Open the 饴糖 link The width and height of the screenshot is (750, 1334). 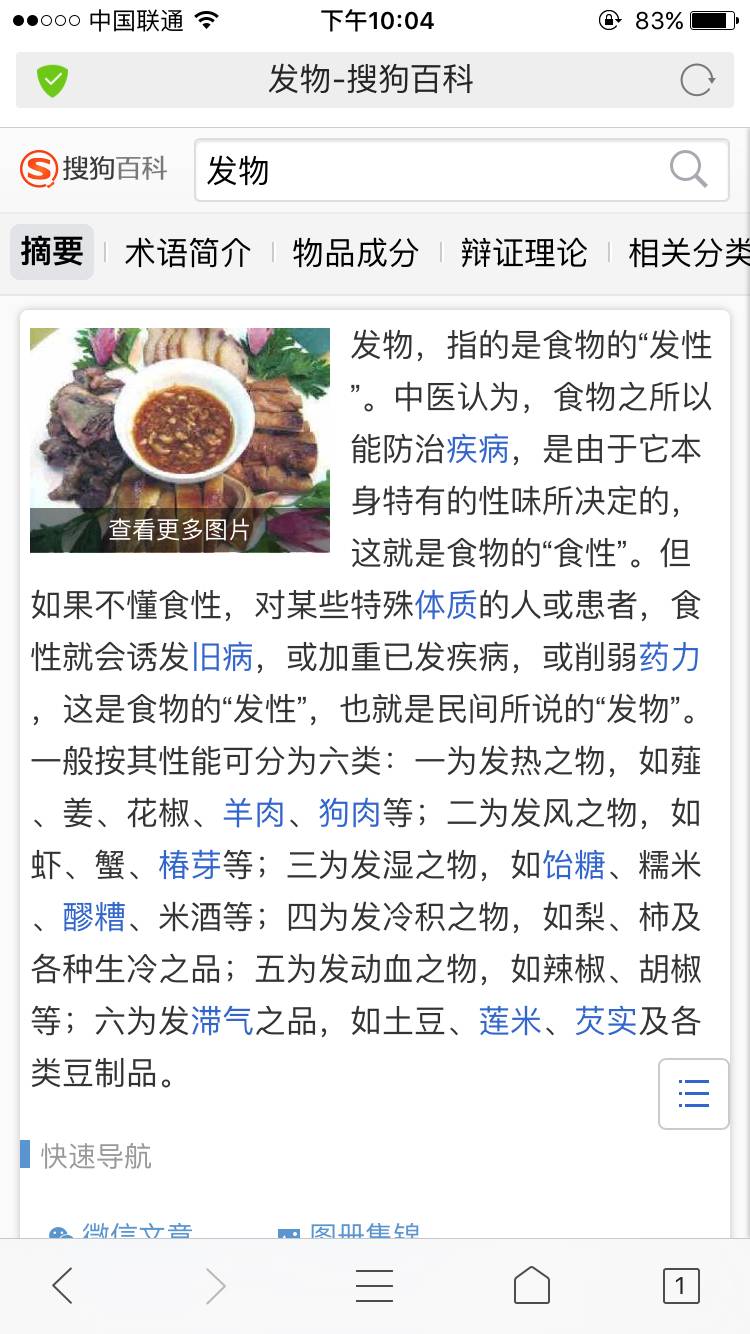click(x=574, y=865)
